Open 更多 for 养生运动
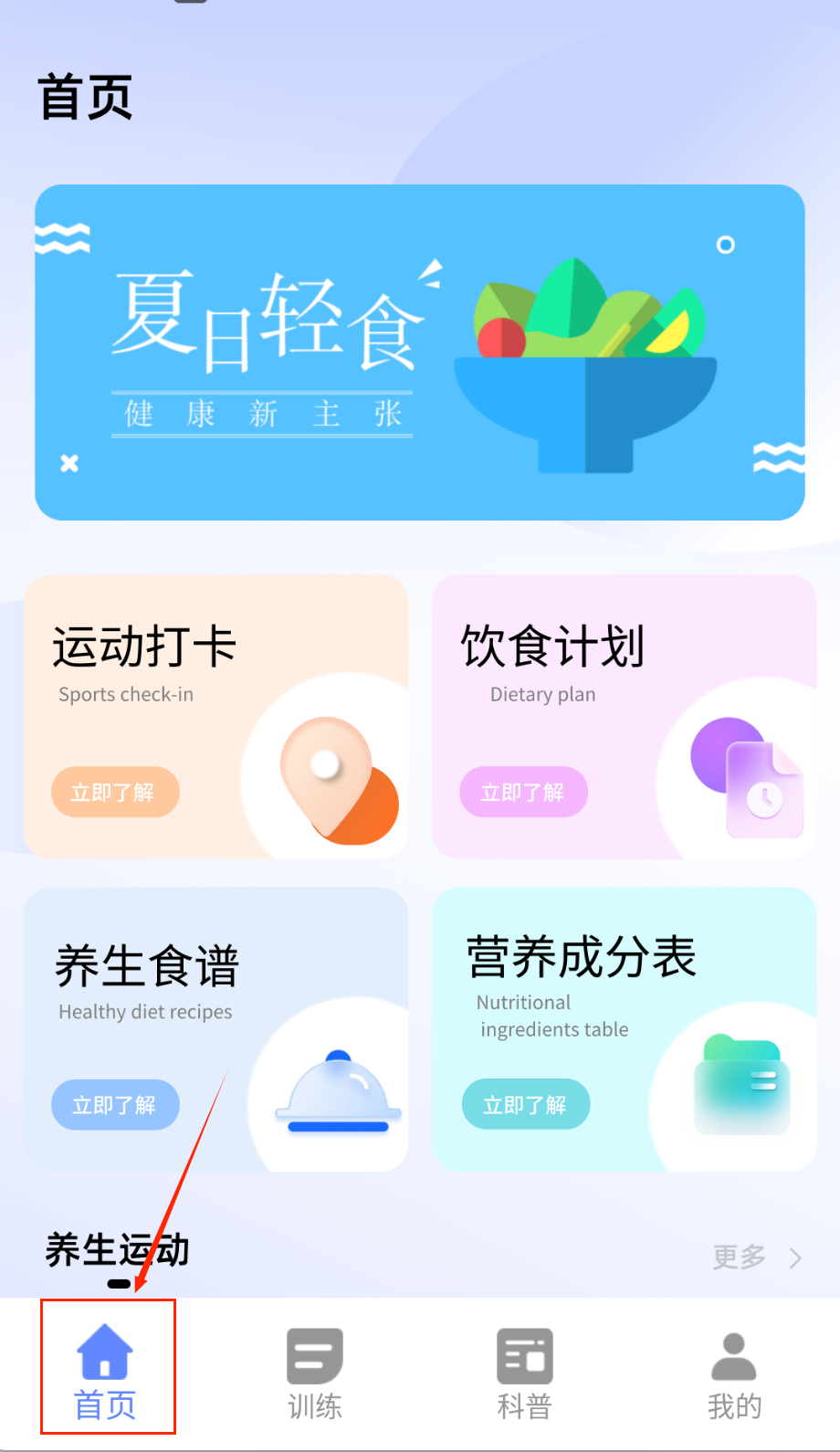Image resolution: width=840 pixels, height=1452 pixels. click(757, 1257)
